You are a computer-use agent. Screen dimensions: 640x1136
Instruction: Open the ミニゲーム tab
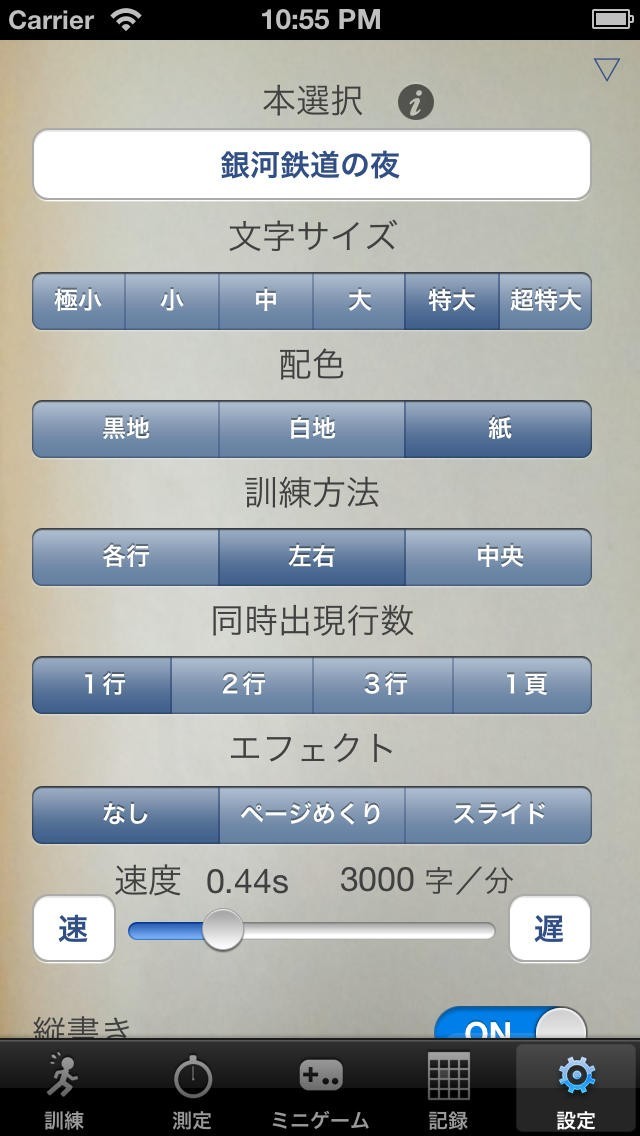[x=320, y=1091]
